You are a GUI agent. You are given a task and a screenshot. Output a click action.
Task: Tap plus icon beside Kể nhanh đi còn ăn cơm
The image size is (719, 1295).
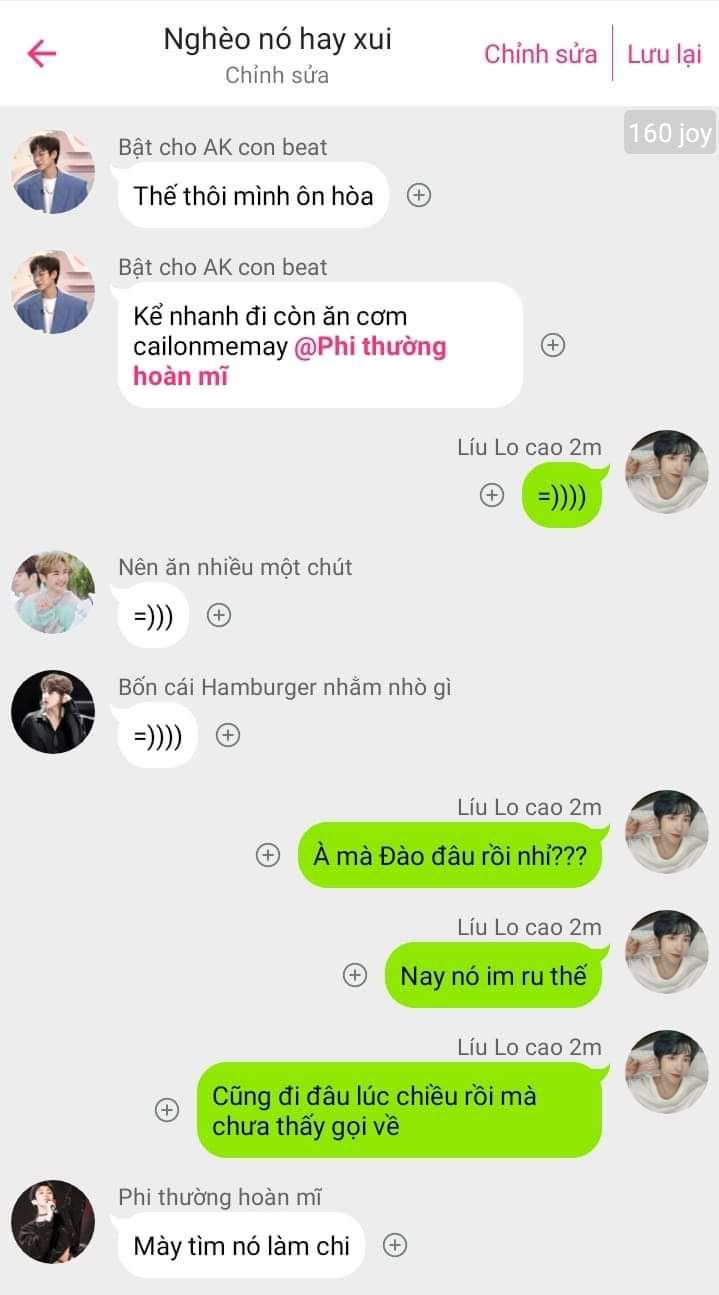pyautogui.click(x=553, y=345)
